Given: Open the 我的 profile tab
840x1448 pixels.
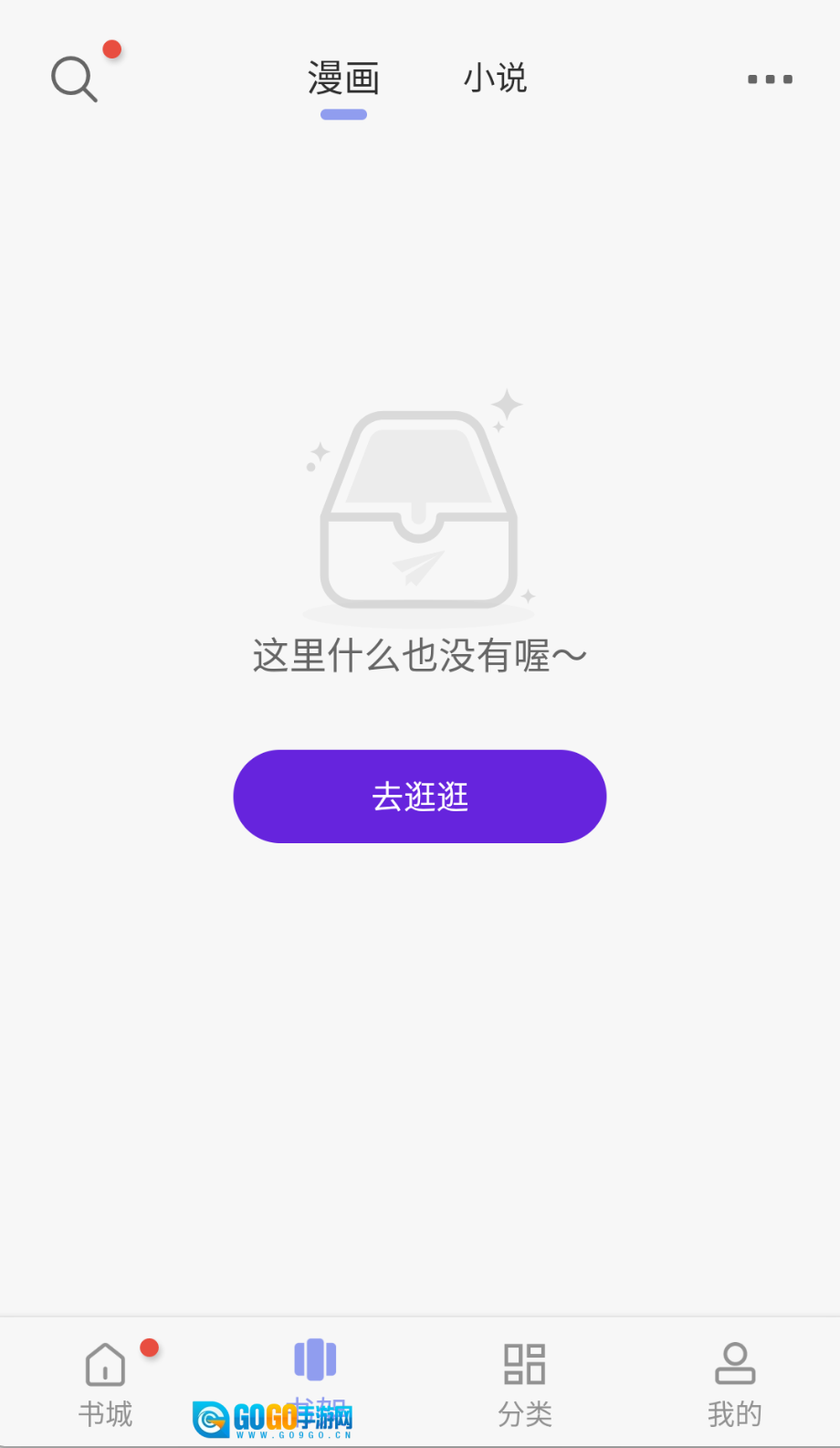Looking at the screenshot, I should click(735, 1383).
